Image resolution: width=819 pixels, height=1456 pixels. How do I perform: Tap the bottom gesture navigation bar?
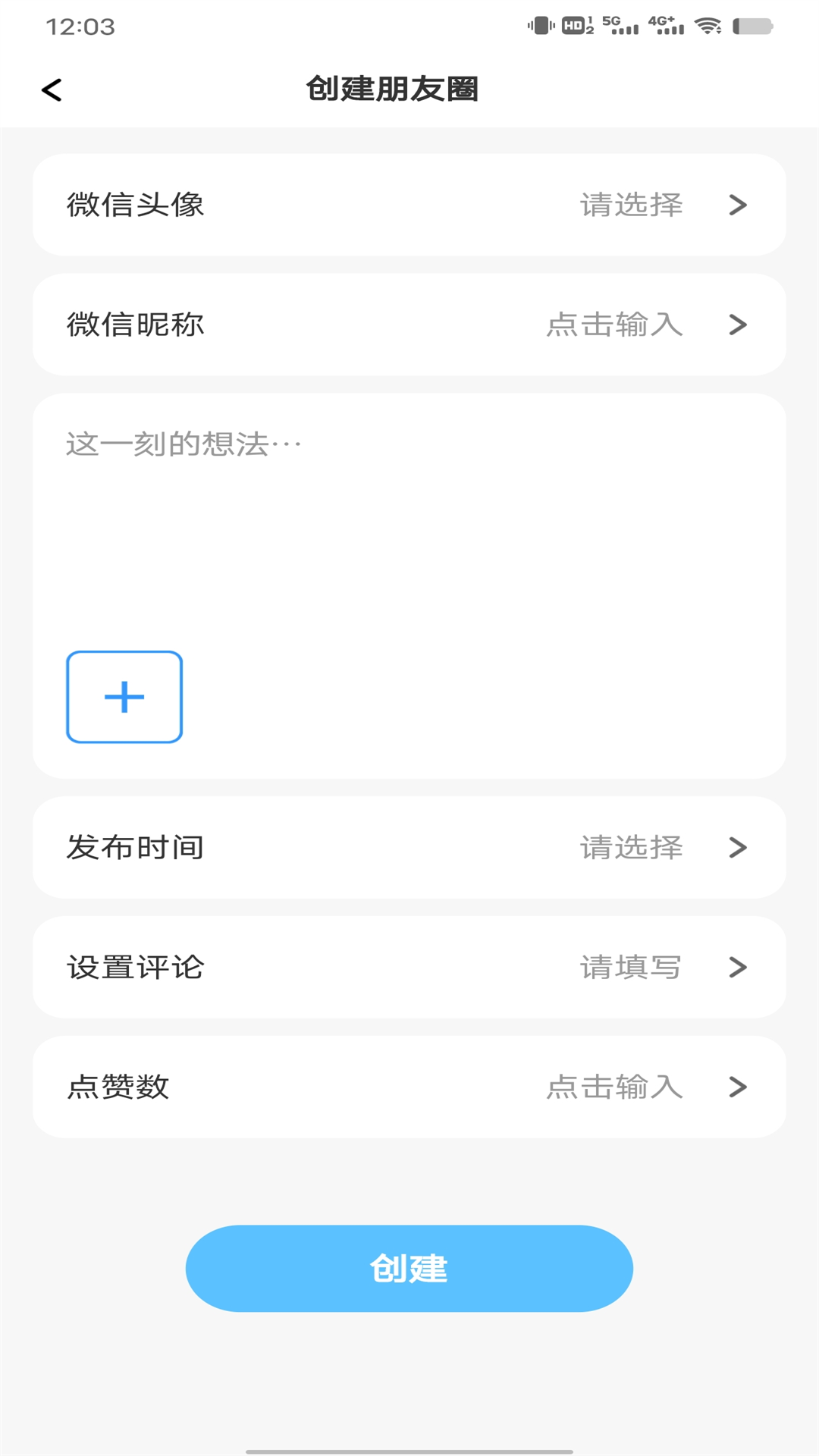click(x=409, y=1447)
